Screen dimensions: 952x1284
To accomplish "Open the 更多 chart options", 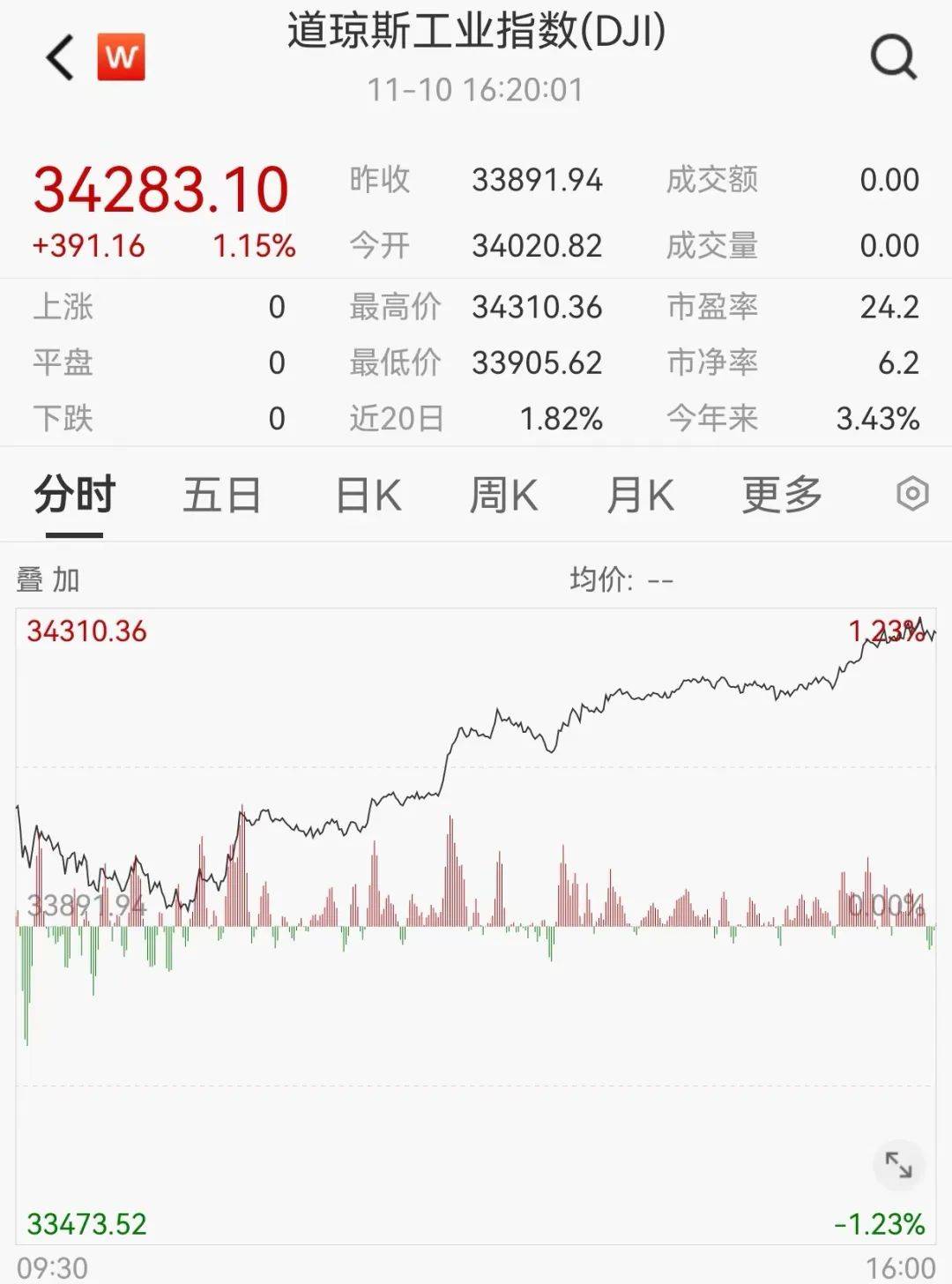I will (x=782, y=495).
